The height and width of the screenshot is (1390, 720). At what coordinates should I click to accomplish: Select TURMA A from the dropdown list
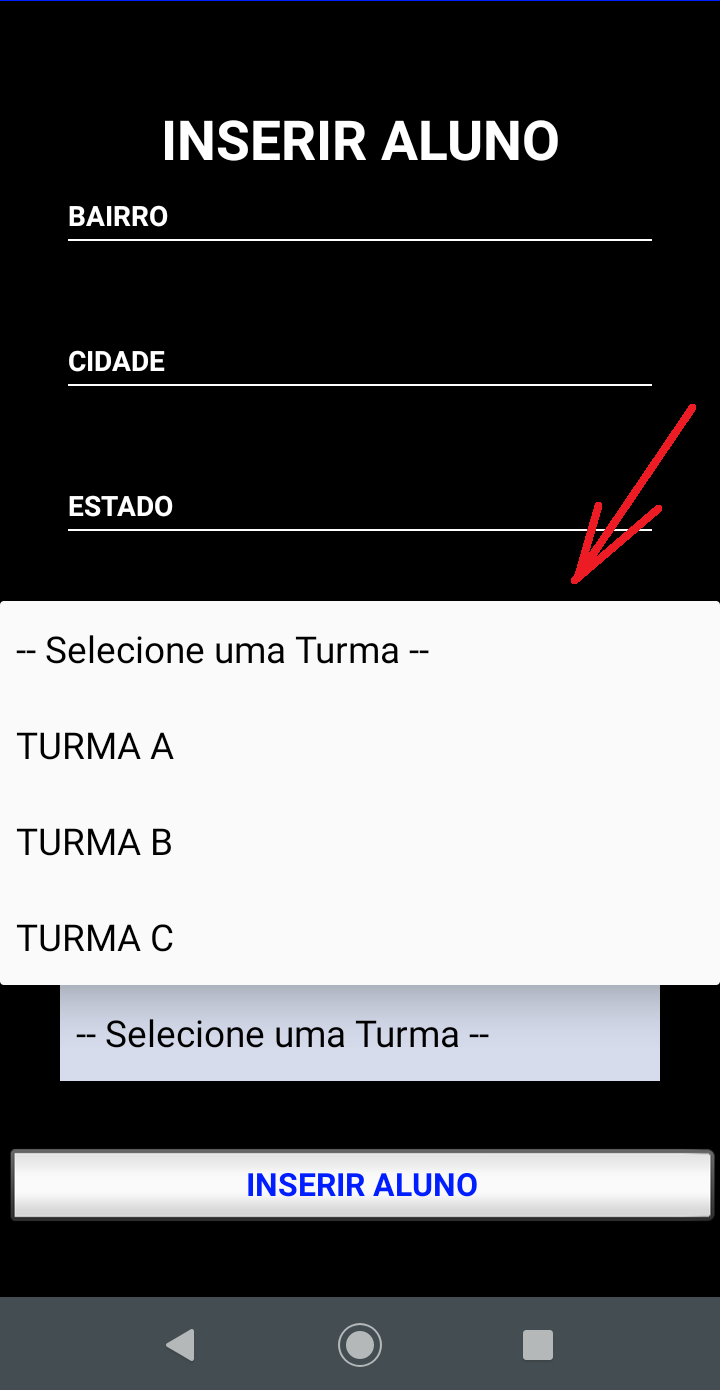pyautogui.click(x=360, y=746)
